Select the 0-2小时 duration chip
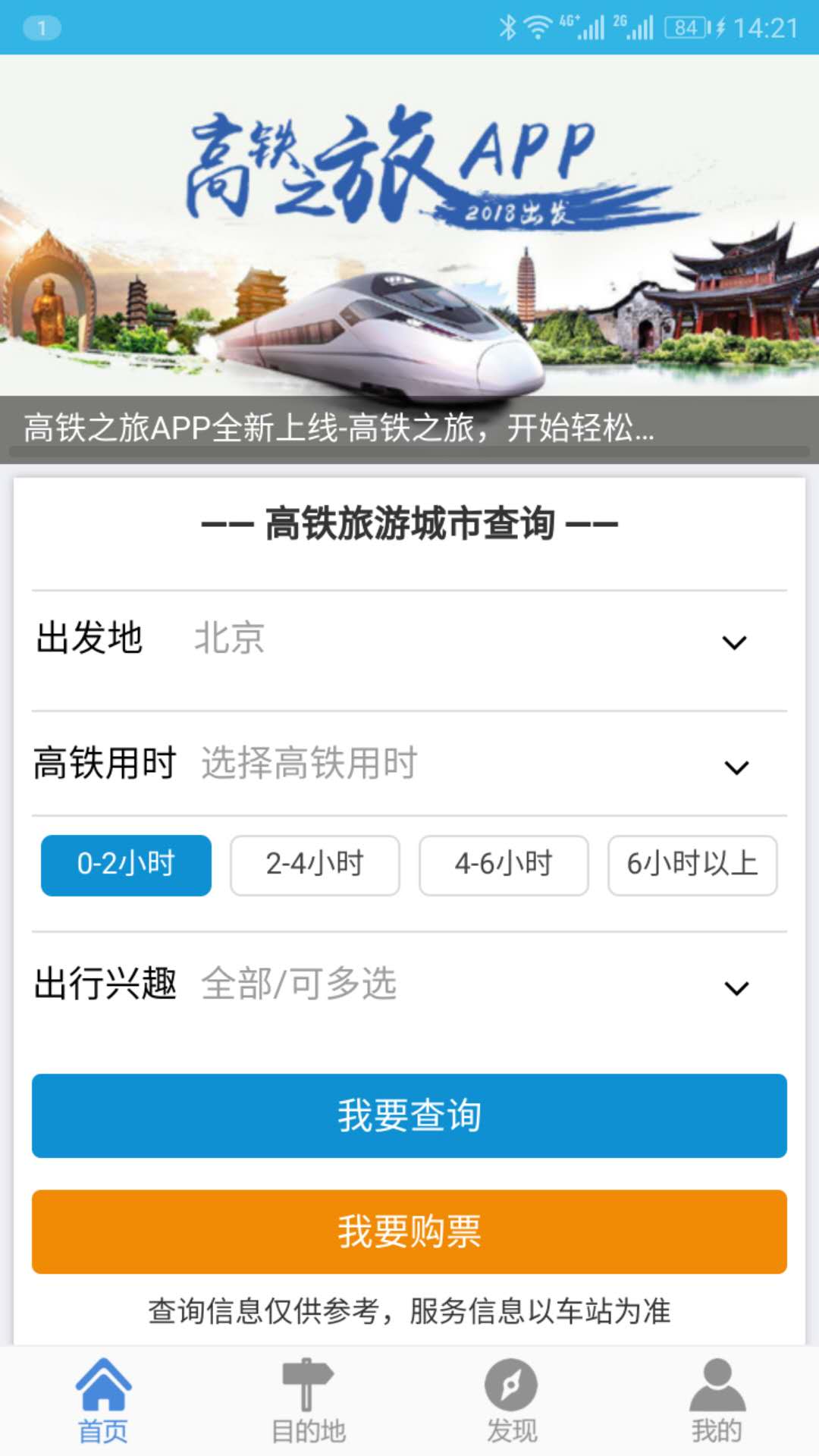Screen dimensions: 819x1456 [x=126, y=865]
